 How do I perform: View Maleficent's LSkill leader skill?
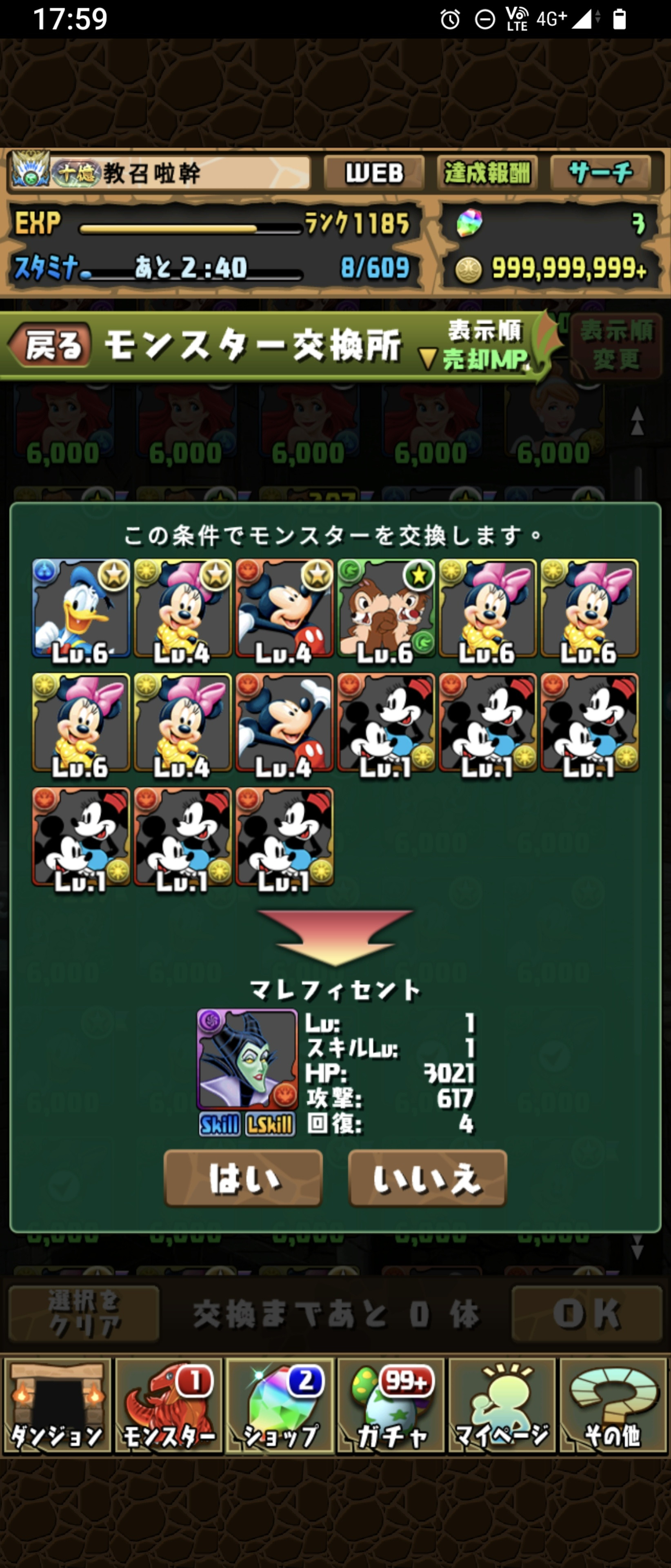269,1124
